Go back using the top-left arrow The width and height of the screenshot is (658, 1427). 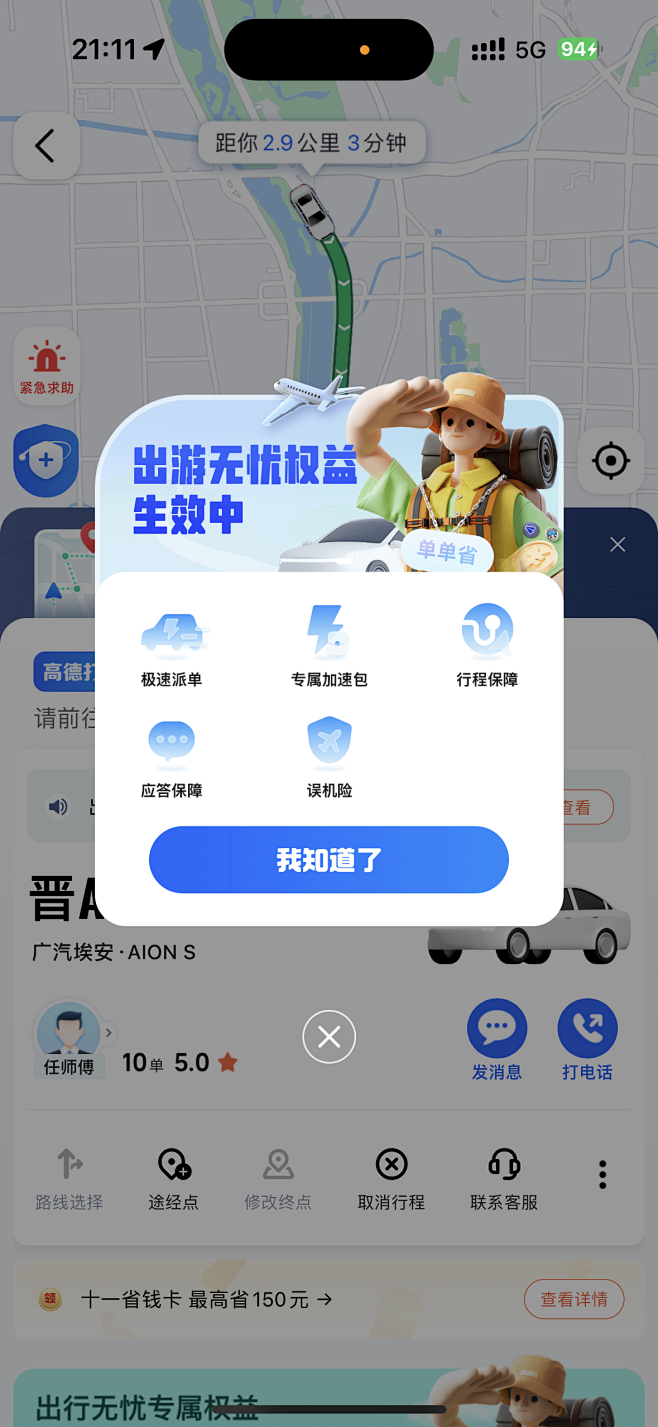(46, 146)
